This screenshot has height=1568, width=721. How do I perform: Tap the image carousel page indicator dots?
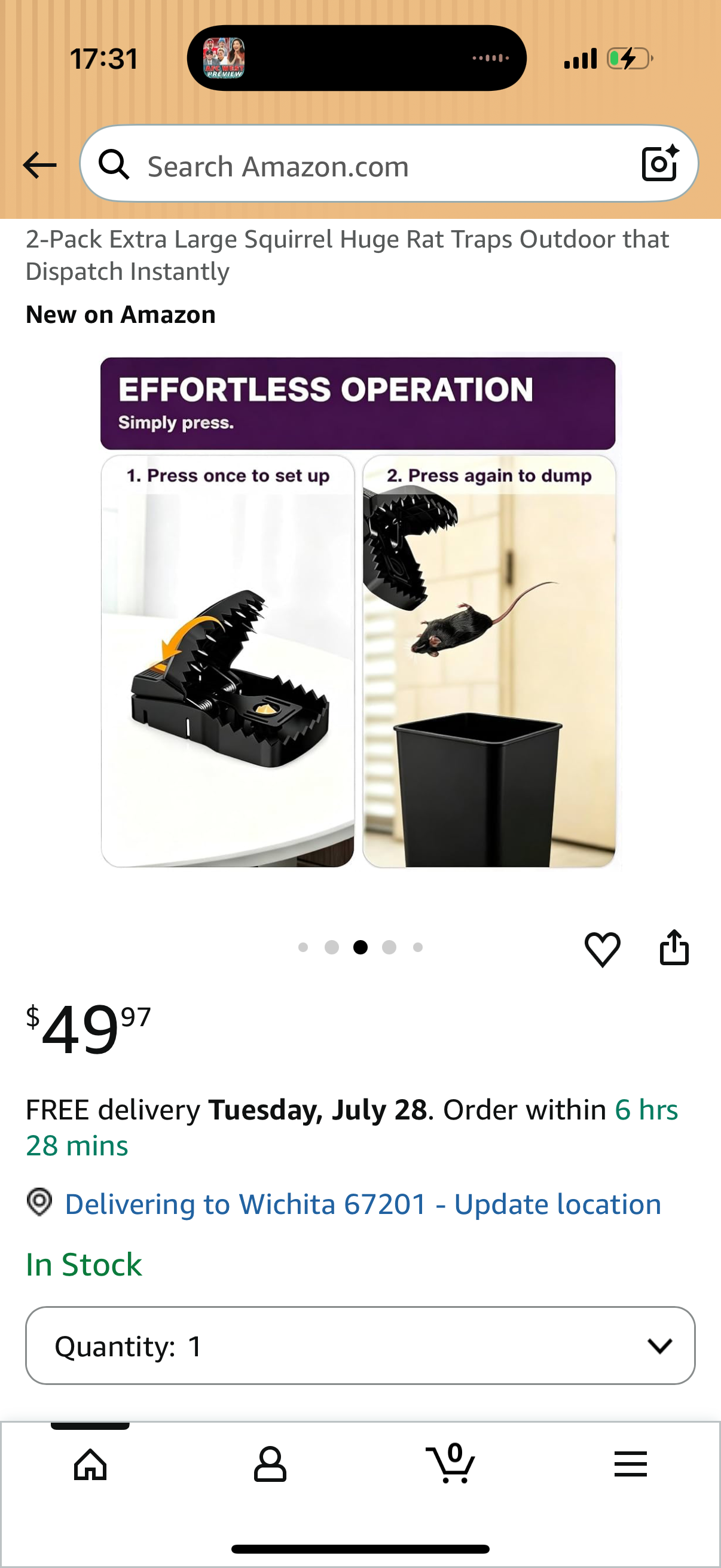click(360, 947)
